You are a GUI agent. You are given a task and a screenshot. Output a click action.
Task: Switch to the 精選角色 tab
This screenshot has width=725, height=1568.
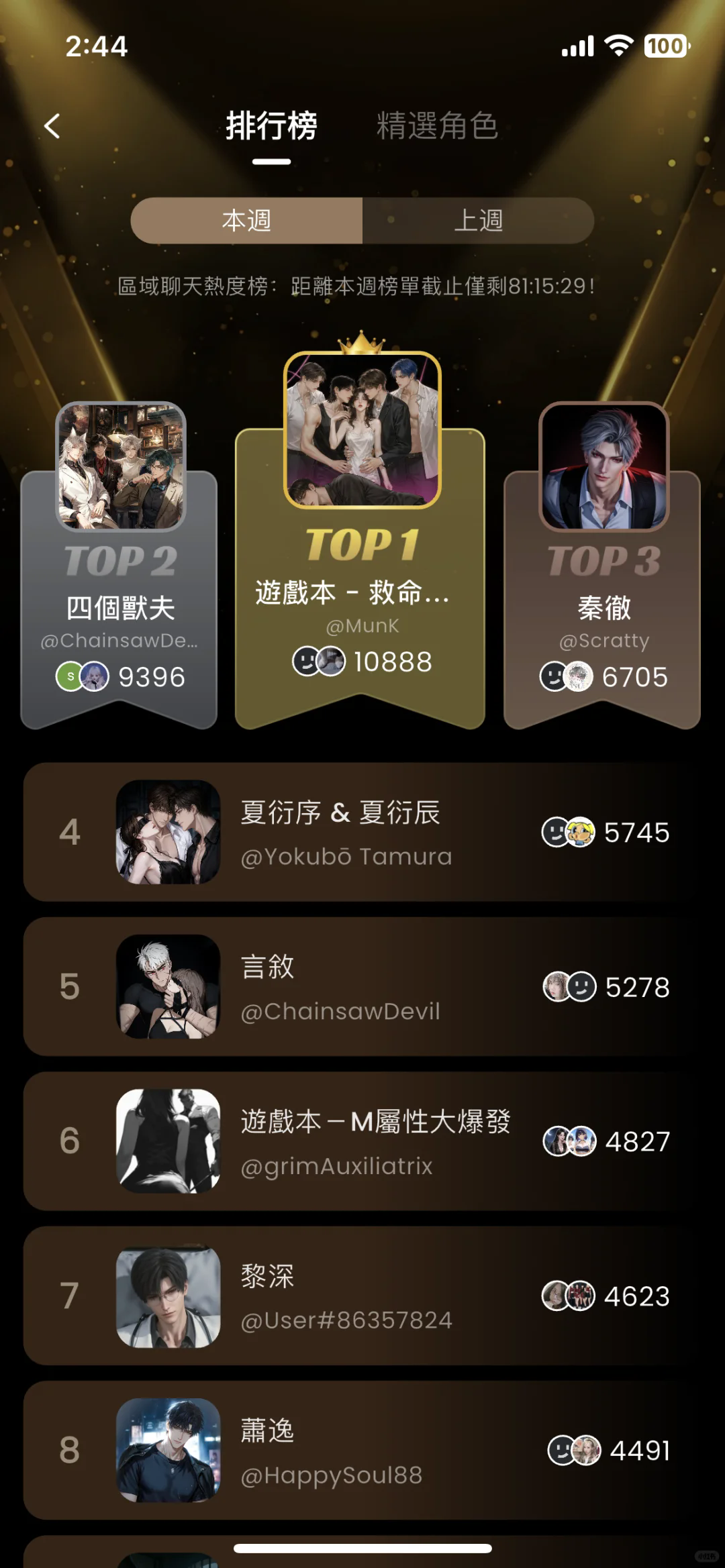click(436, 126)
